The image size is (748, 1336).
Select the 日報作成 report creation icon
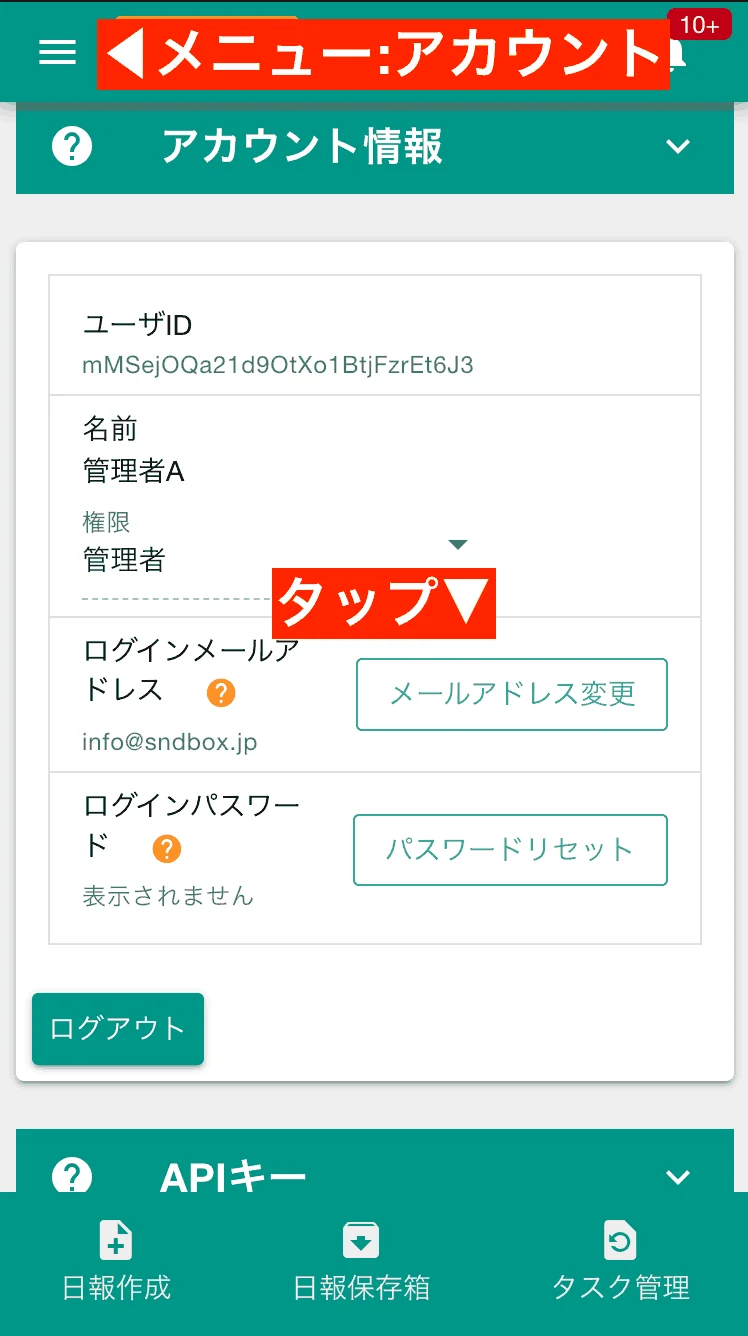tap(115, 1240)
